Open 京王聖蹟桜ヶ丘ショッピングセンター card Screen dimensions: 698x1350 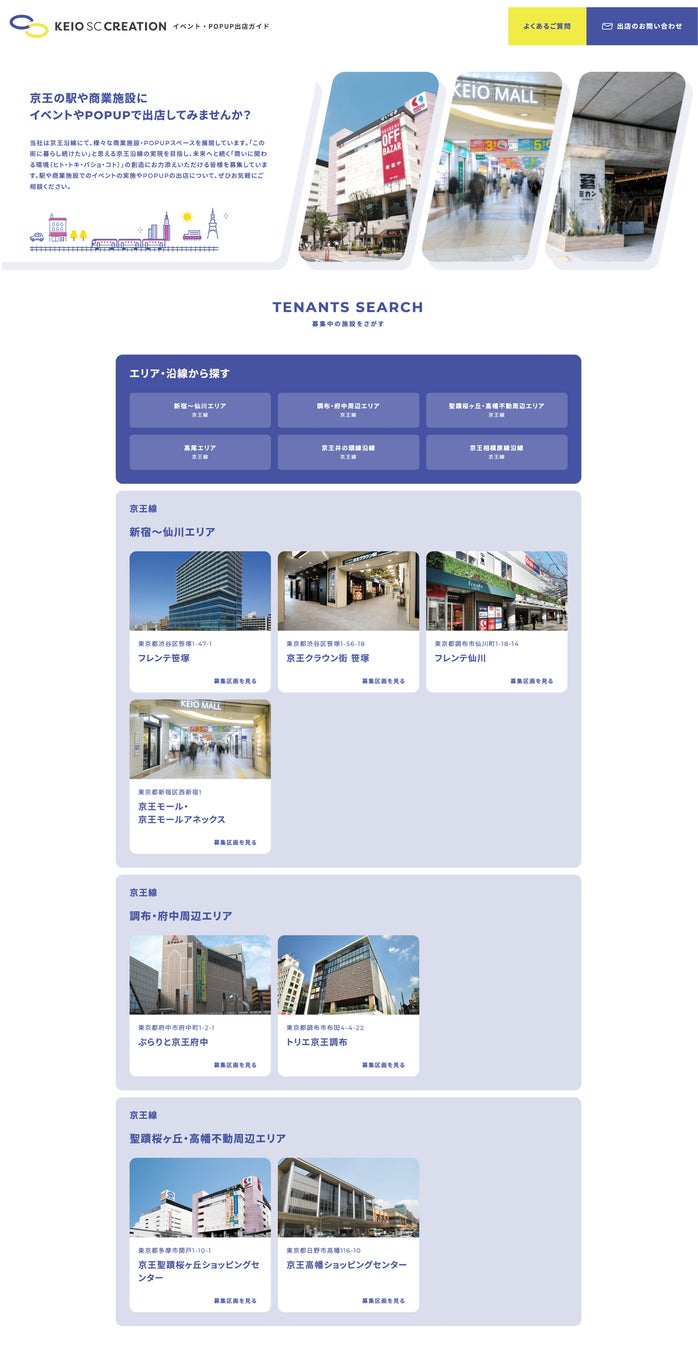[x=200, y=1233]
